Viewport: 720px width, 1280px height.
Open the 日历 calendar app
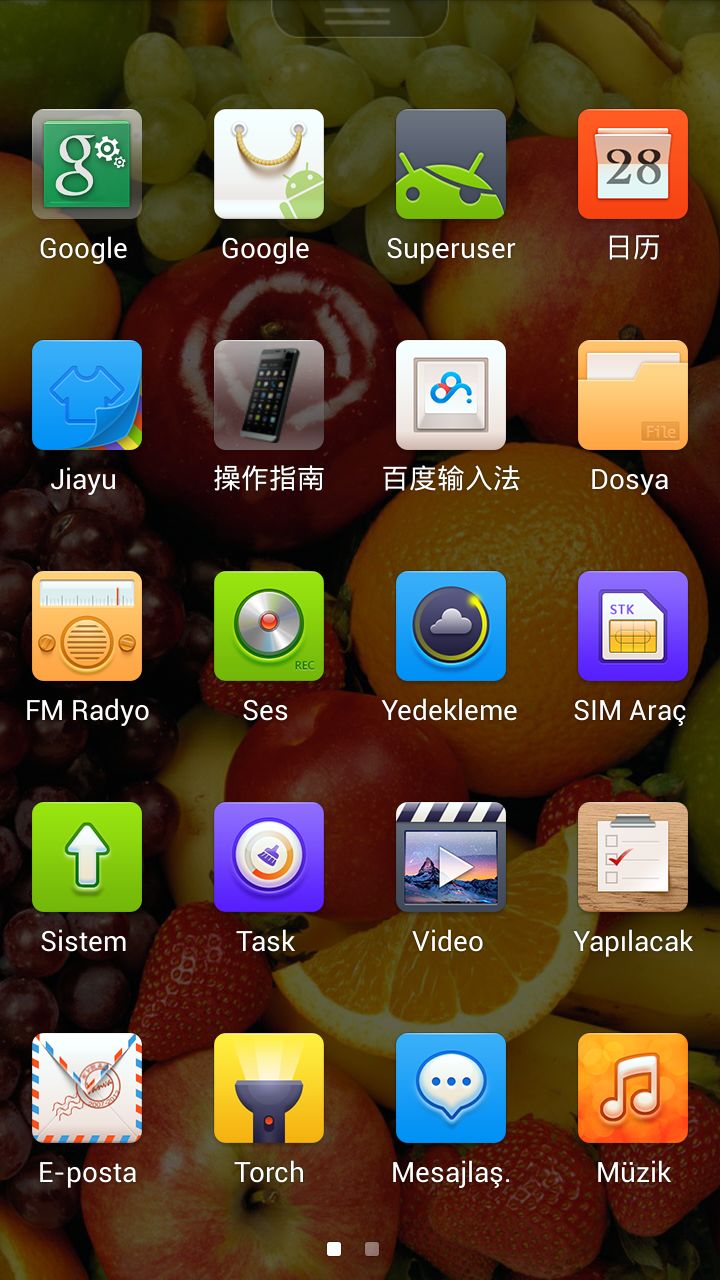[x=633, y=164]
